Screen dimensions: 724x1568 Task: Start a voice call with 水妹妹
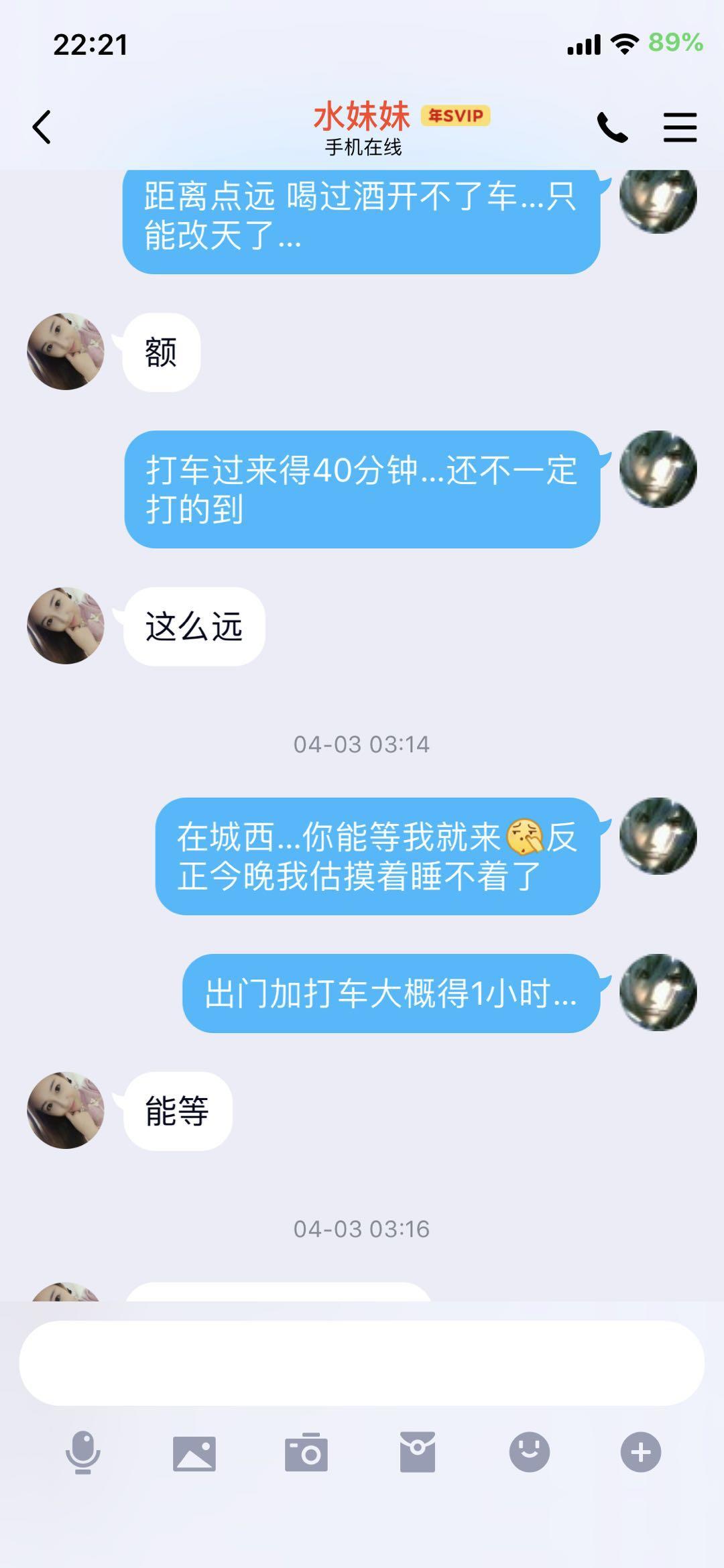pyautogui.click(x=612, y=127)
